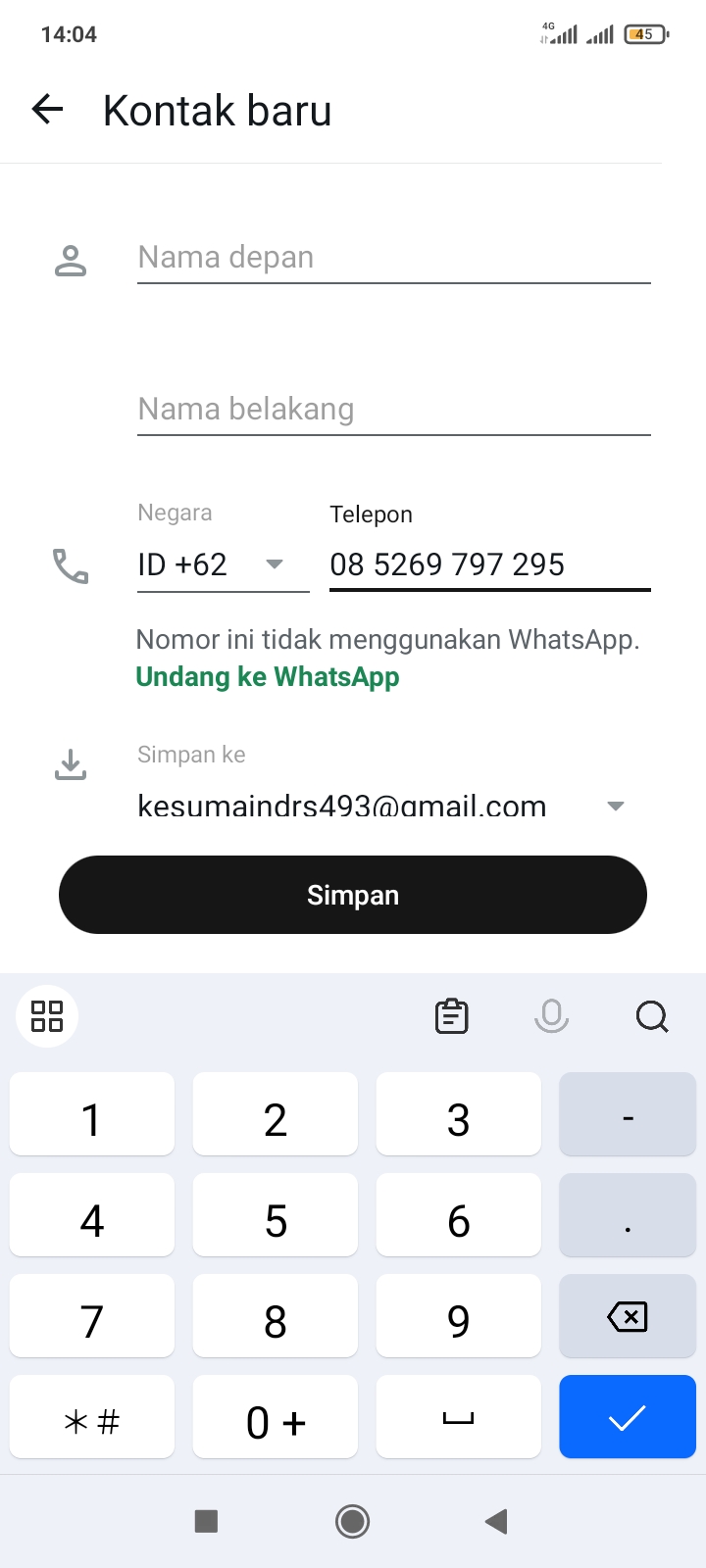Tap the save-to-account download icon
706x1568 pixels.
coord(69,763)
